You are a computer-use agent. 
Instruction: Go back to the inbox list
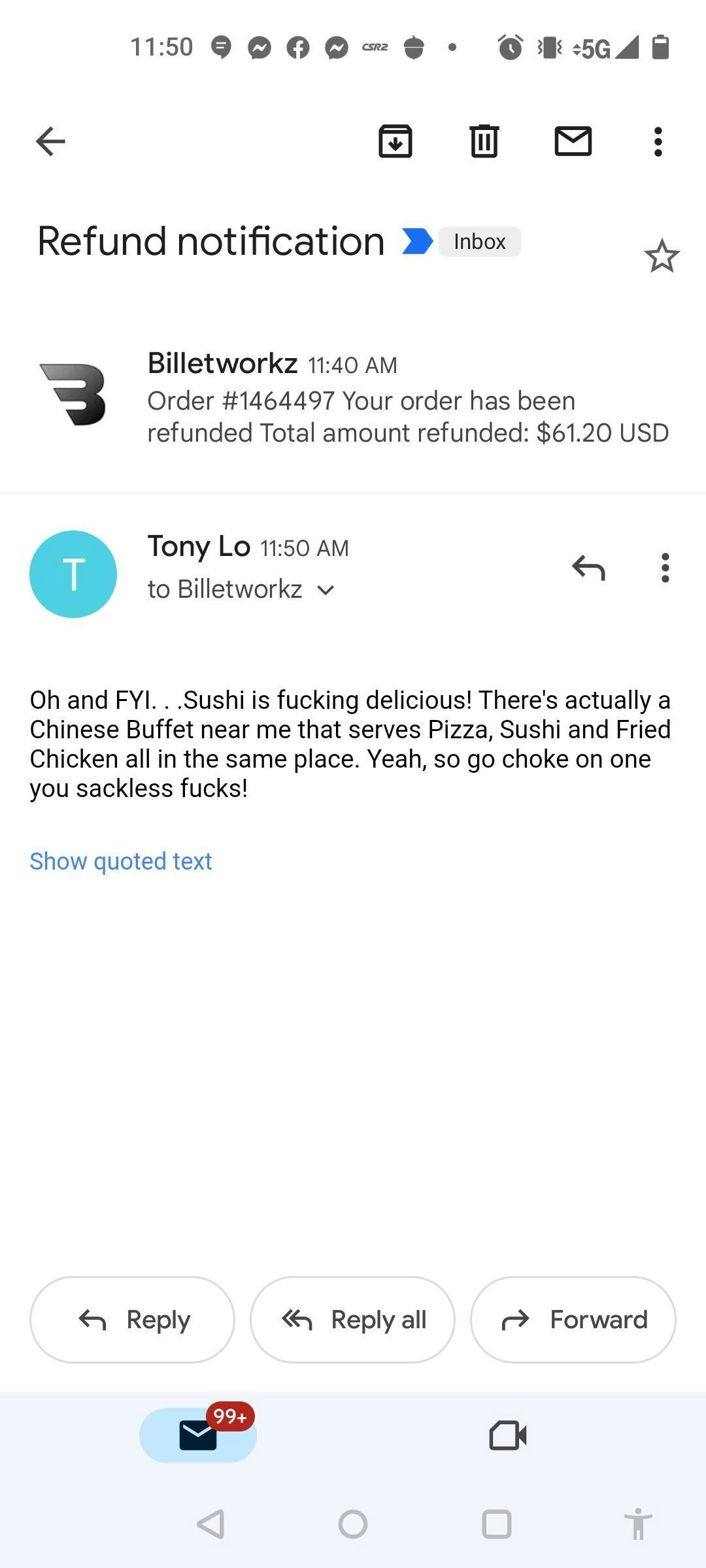point(50,141)
